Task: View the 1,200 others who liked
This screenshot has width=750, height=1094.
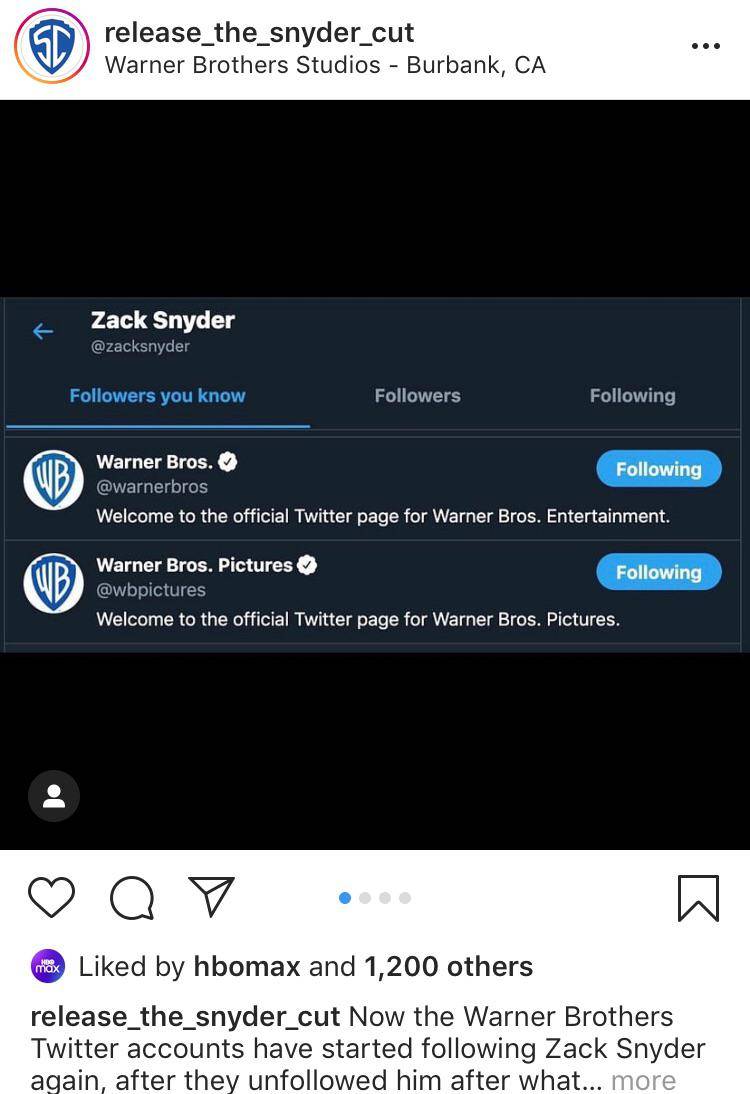Action: tap(448, 966)
